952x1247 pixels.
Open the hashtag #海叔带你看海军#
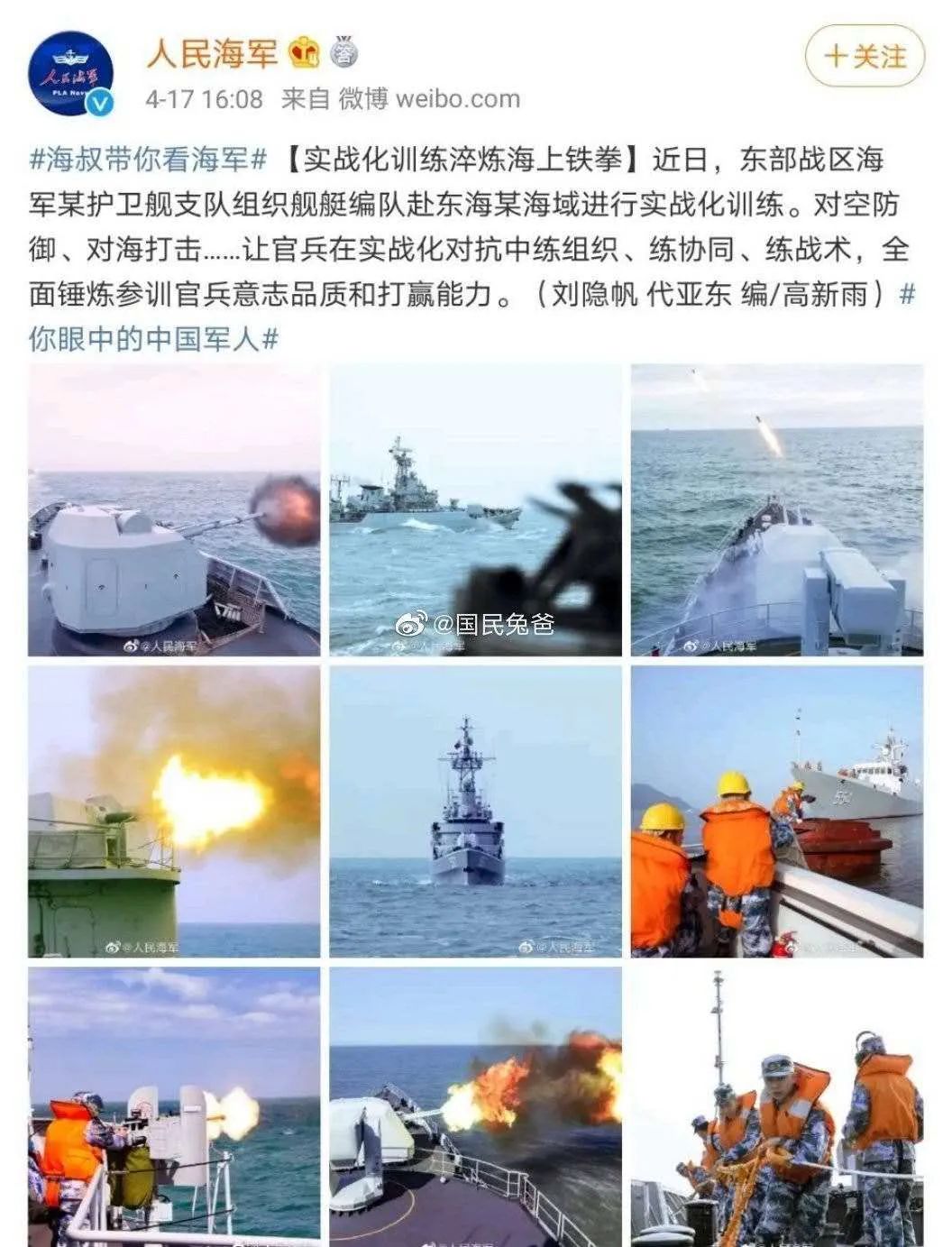pyautogui.click(x=149, y=160)
